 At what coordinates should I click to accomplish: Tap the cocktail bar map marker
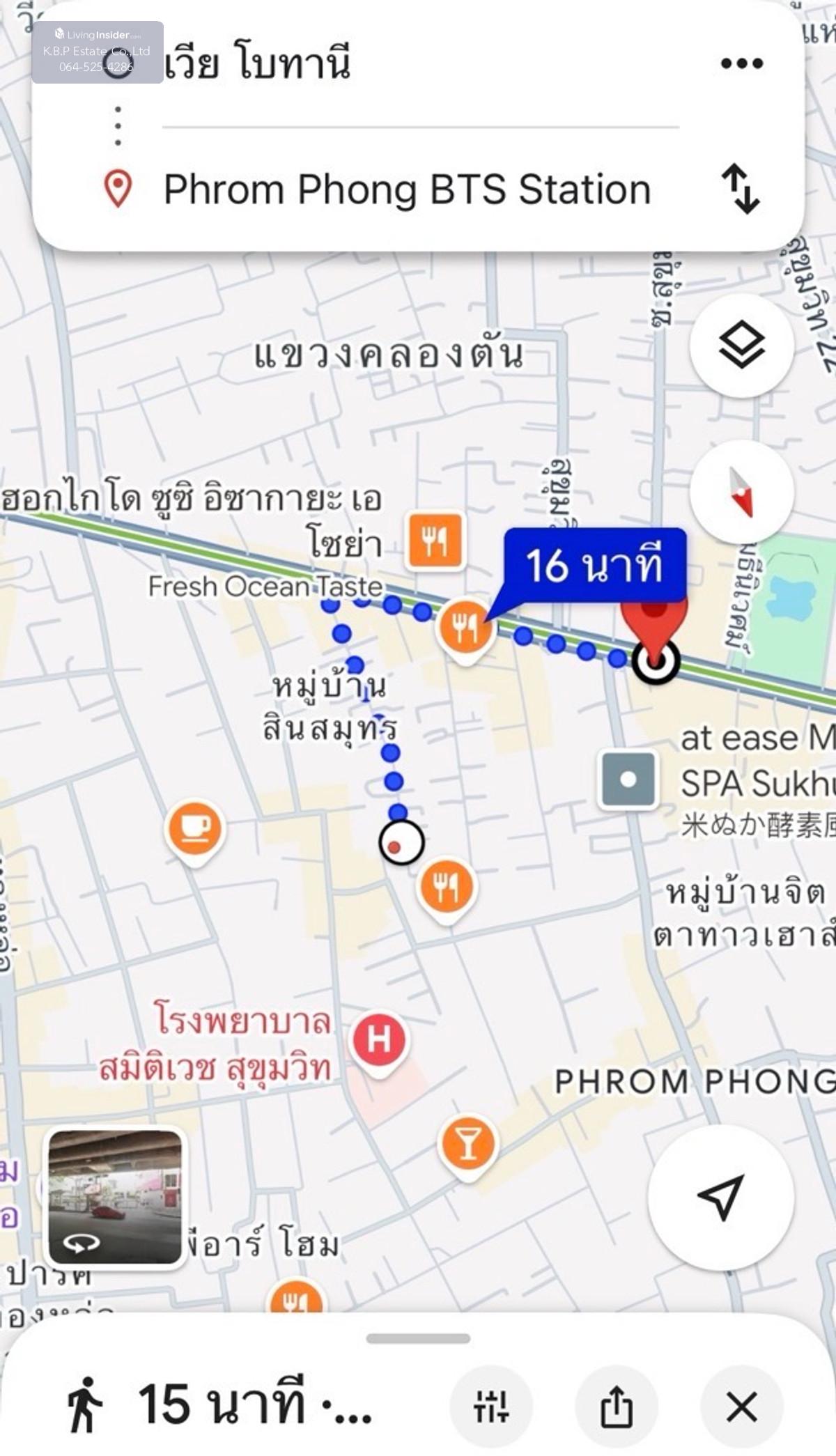pos(467,1144)
